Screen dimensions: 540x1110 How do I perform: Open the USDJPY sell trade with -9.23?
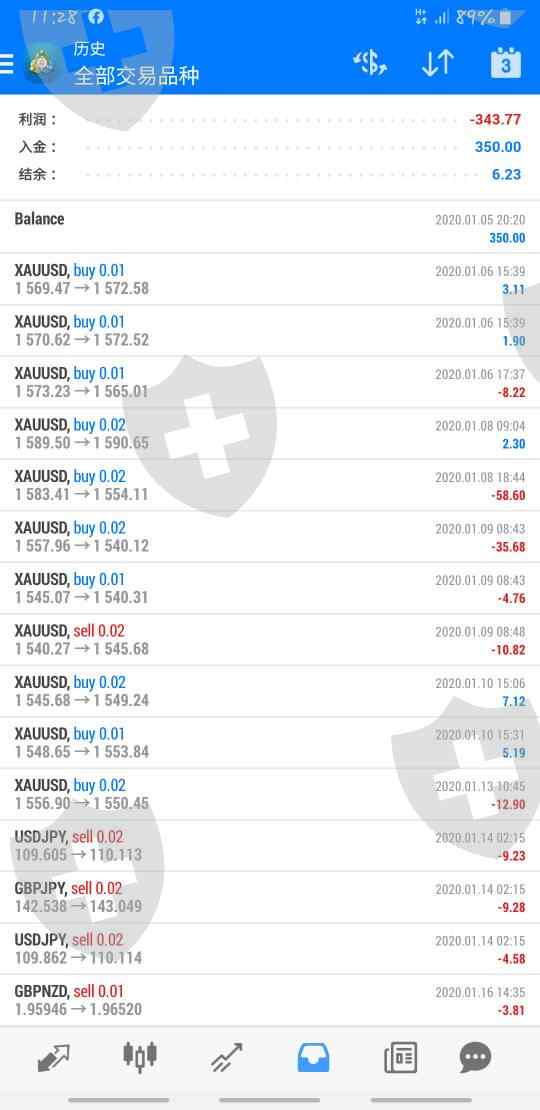(x=270, y=846)
